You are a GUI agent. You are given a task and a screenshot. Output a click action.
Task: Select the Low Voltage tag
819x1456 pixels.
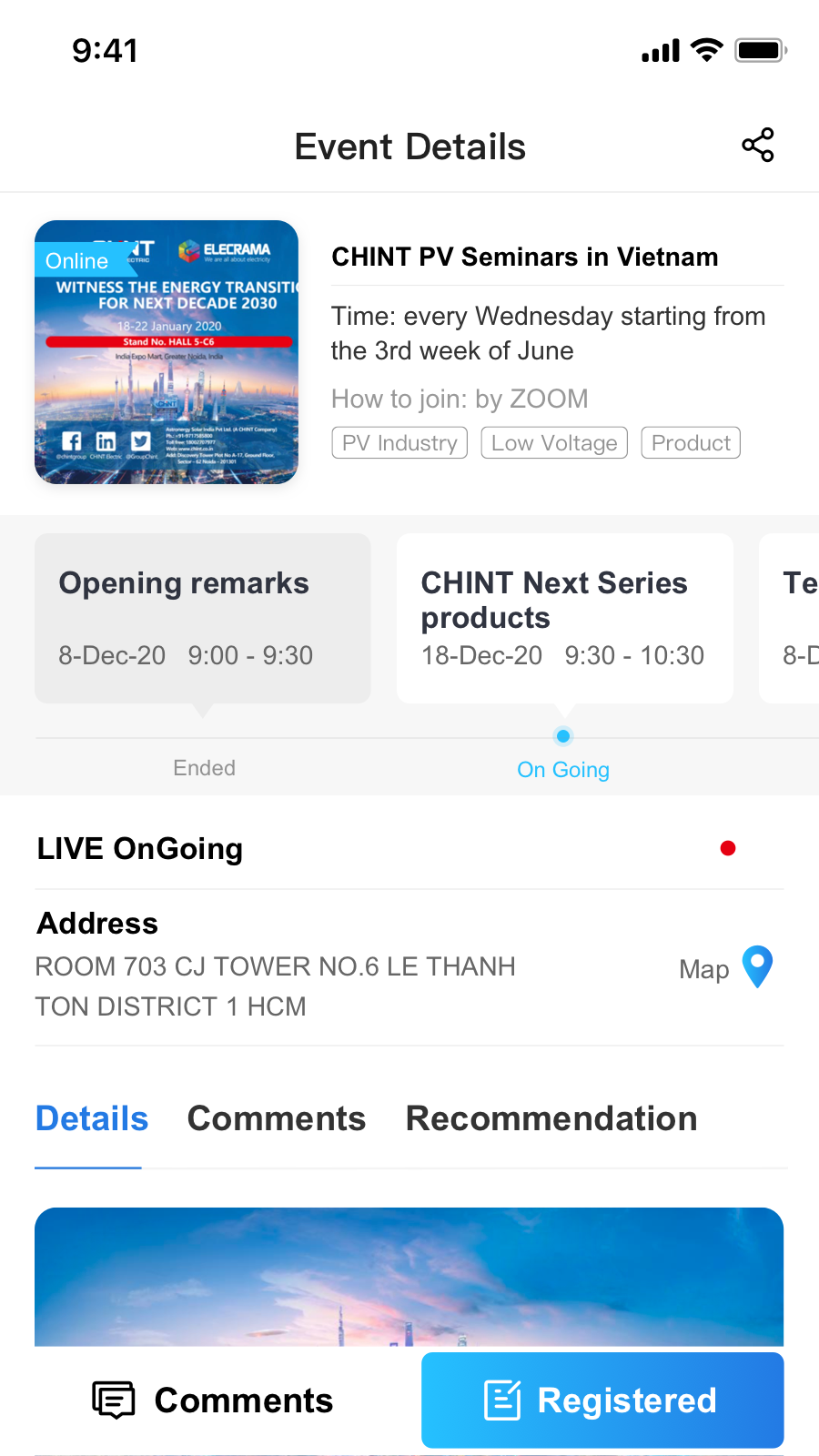click(x=554, y=443)
